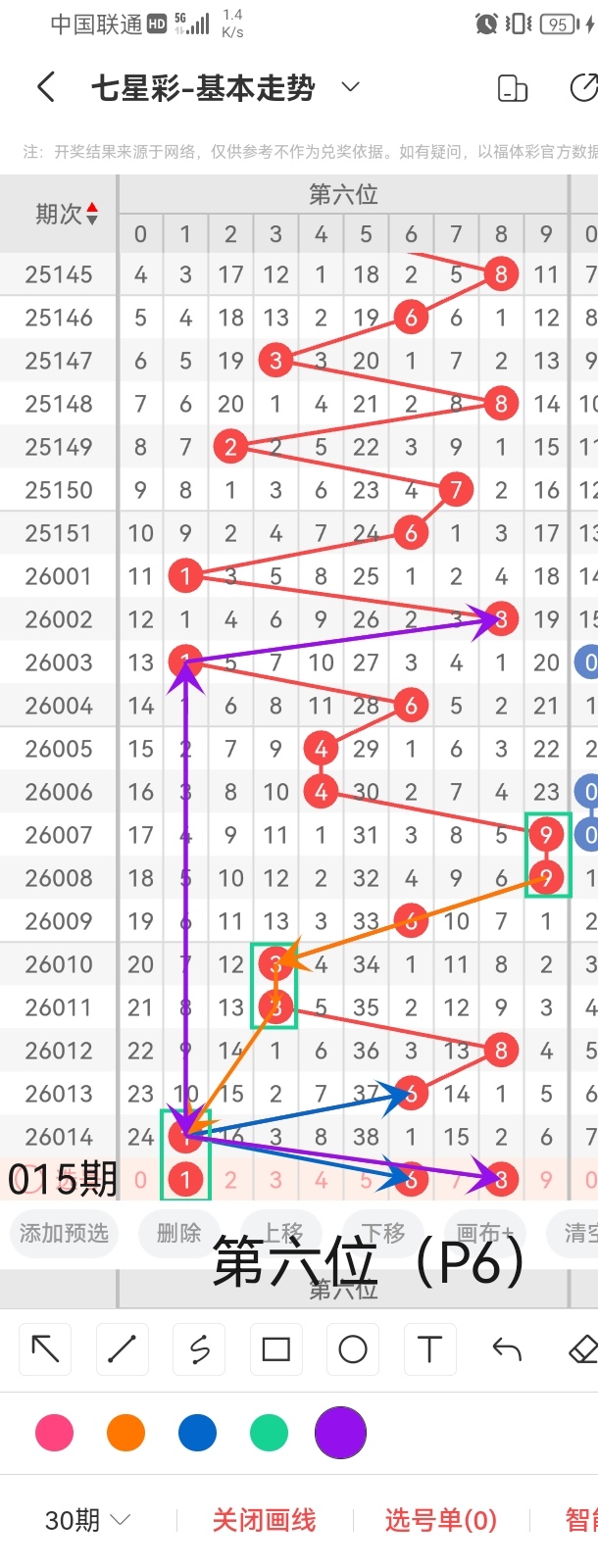The width and height of the screenshot is (598, 1568).
Task: Select the straight line drawing tool
Action: coord(122,1349)
